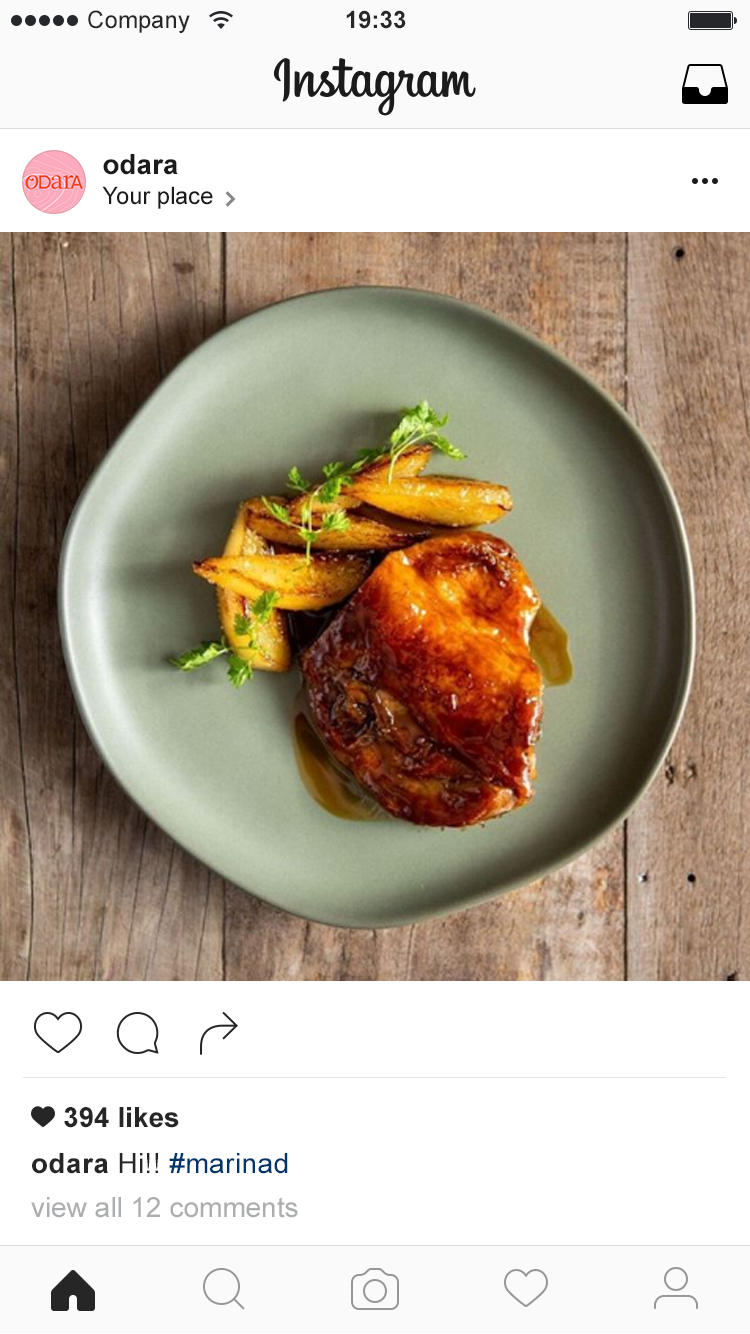Image resolution: width=750 pixels, height=1334 pixels.
Task: Open the odara username in header
Action: click(140, 165)
